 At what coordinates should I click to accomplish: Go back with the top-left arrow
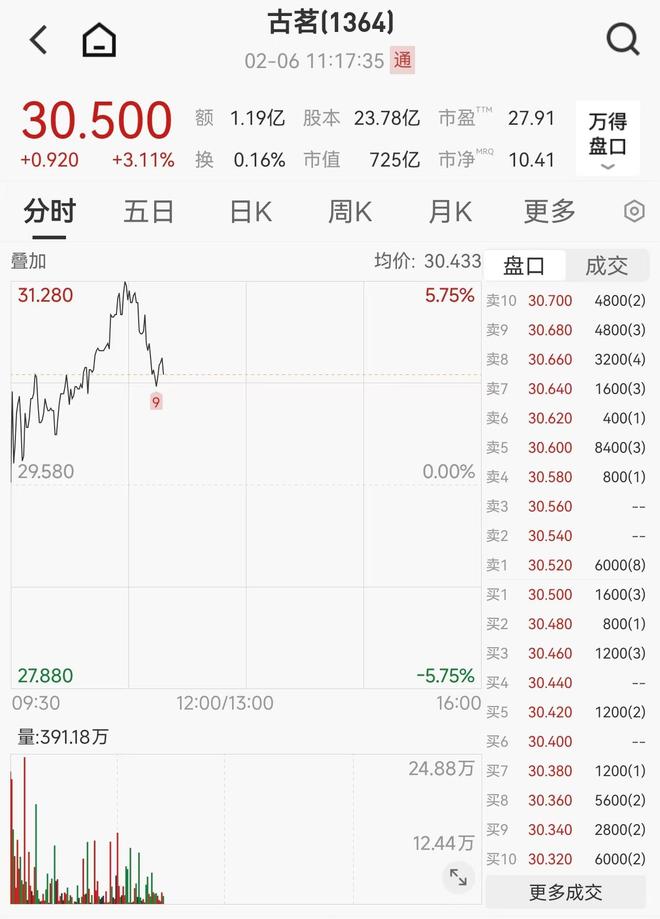pos(39,41)
